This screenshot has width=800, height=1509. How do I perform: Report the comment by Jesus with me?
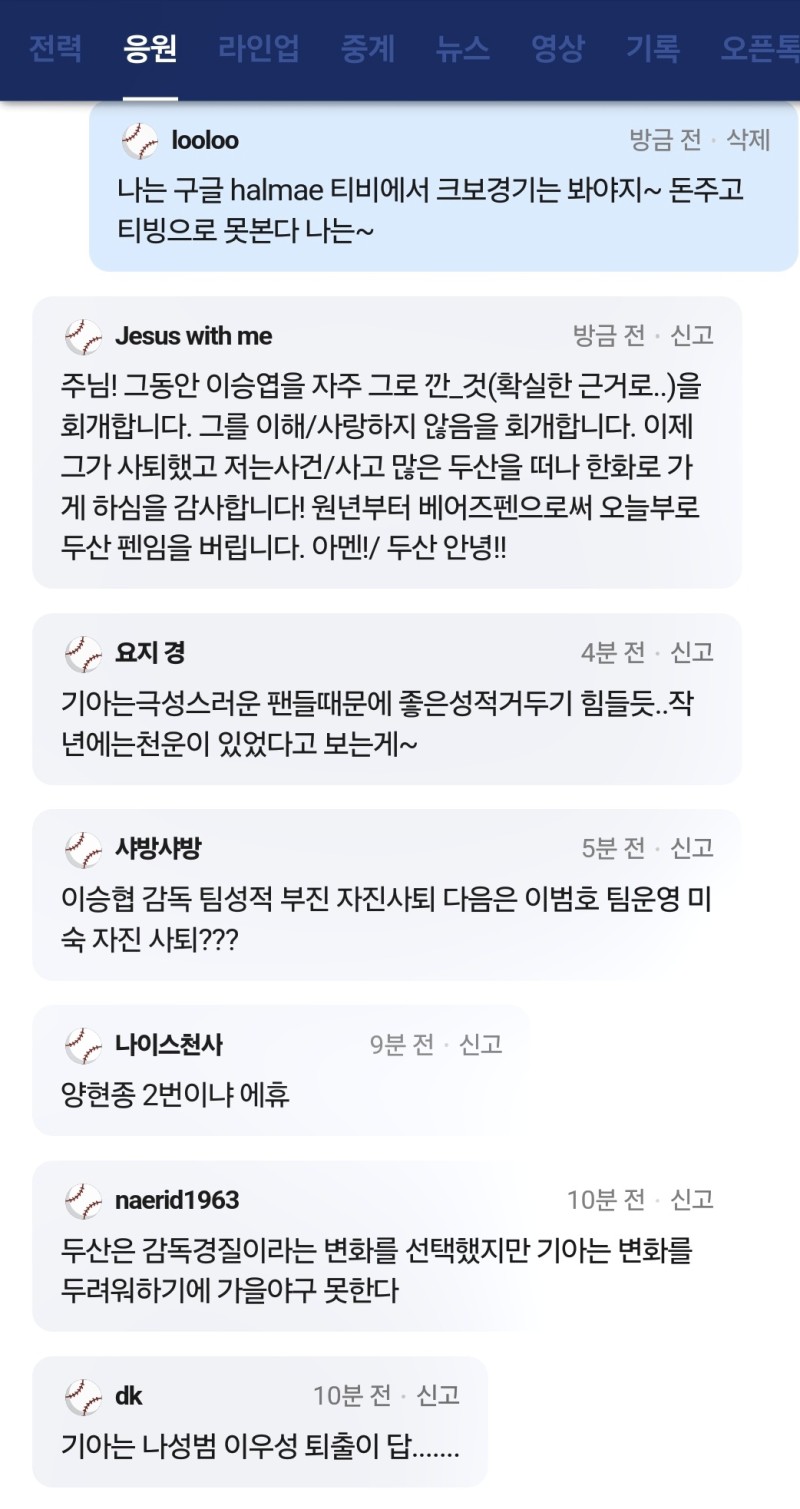pos(691,336)
